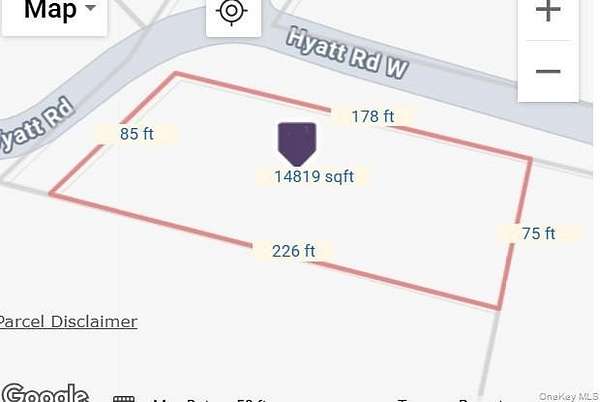Viewport: 600px width, 402px height.
Task: Open the Parcel Disclaimer link
Action: click(67, 322)
